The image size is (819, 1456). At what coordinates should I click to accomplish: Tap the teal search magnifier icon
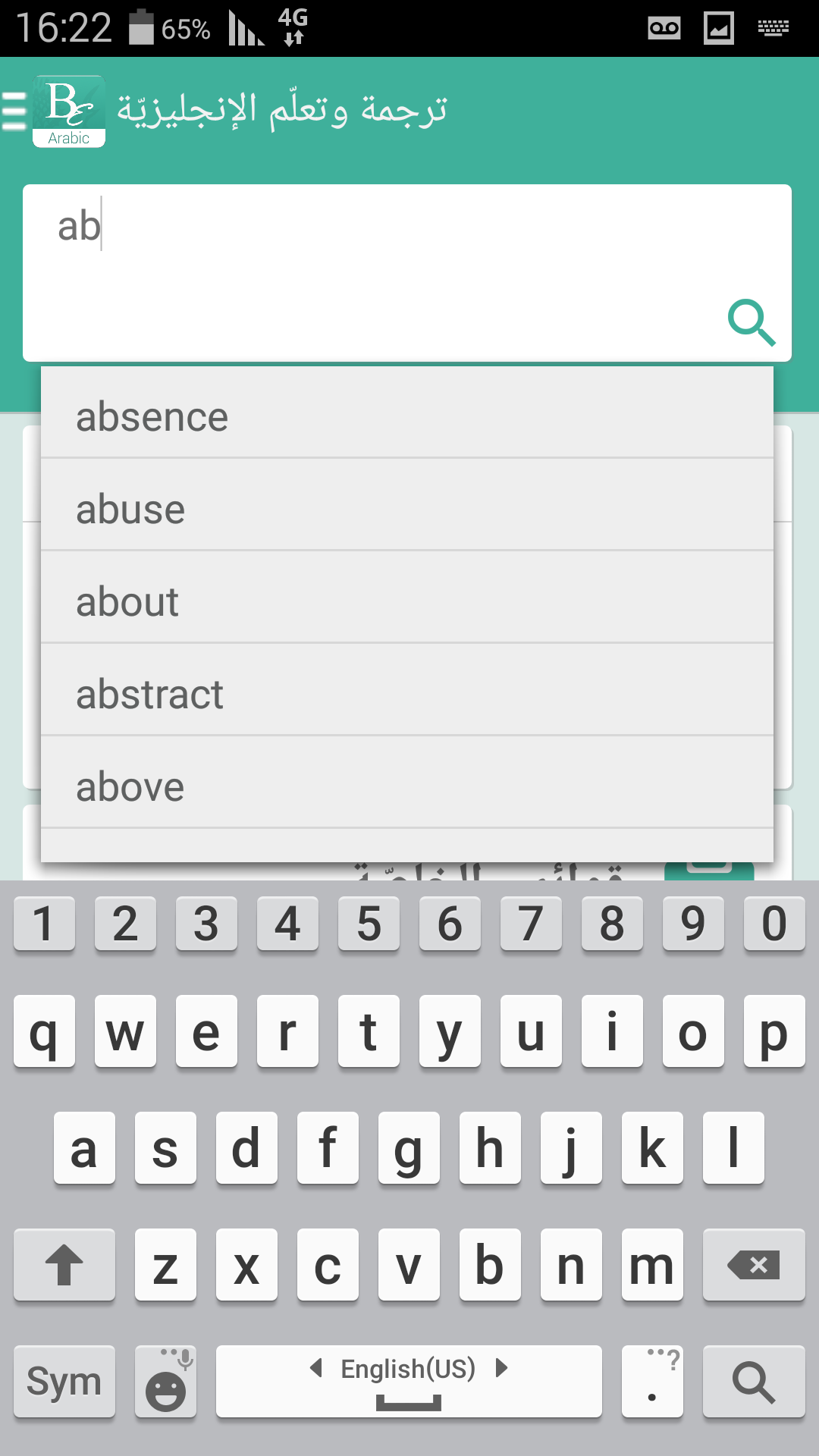[x=751, y=322]
